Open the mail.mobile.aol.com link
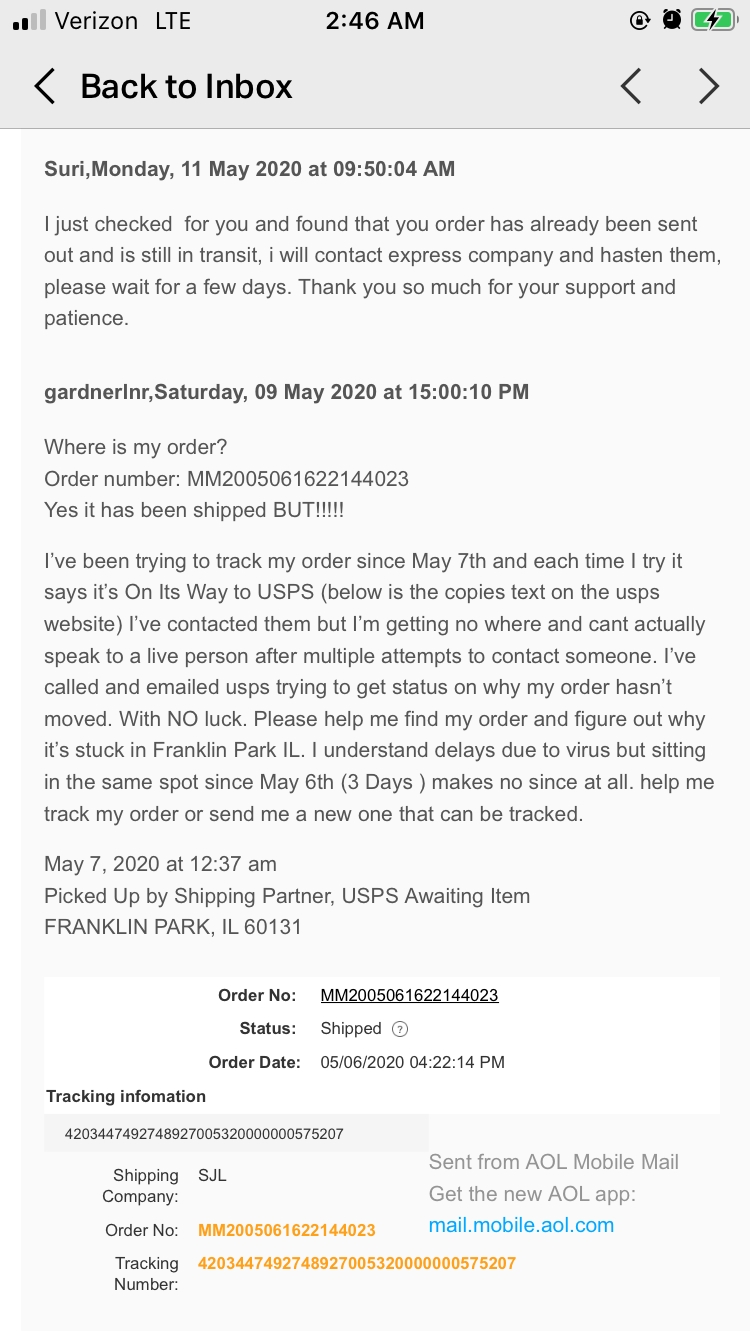This screenshot has height=1334, width=750. (521, 1225)
